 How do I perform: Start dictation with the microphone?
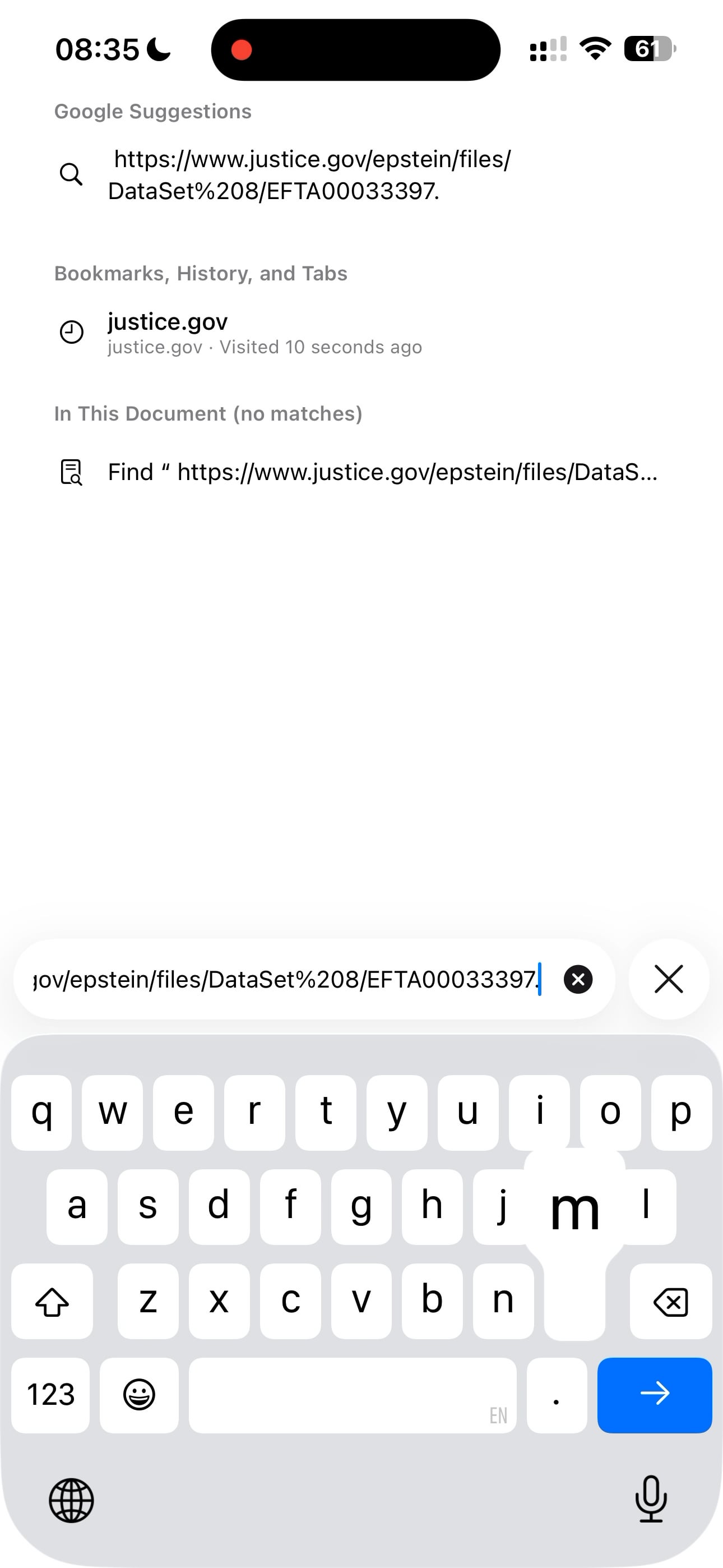[651, 1498]
